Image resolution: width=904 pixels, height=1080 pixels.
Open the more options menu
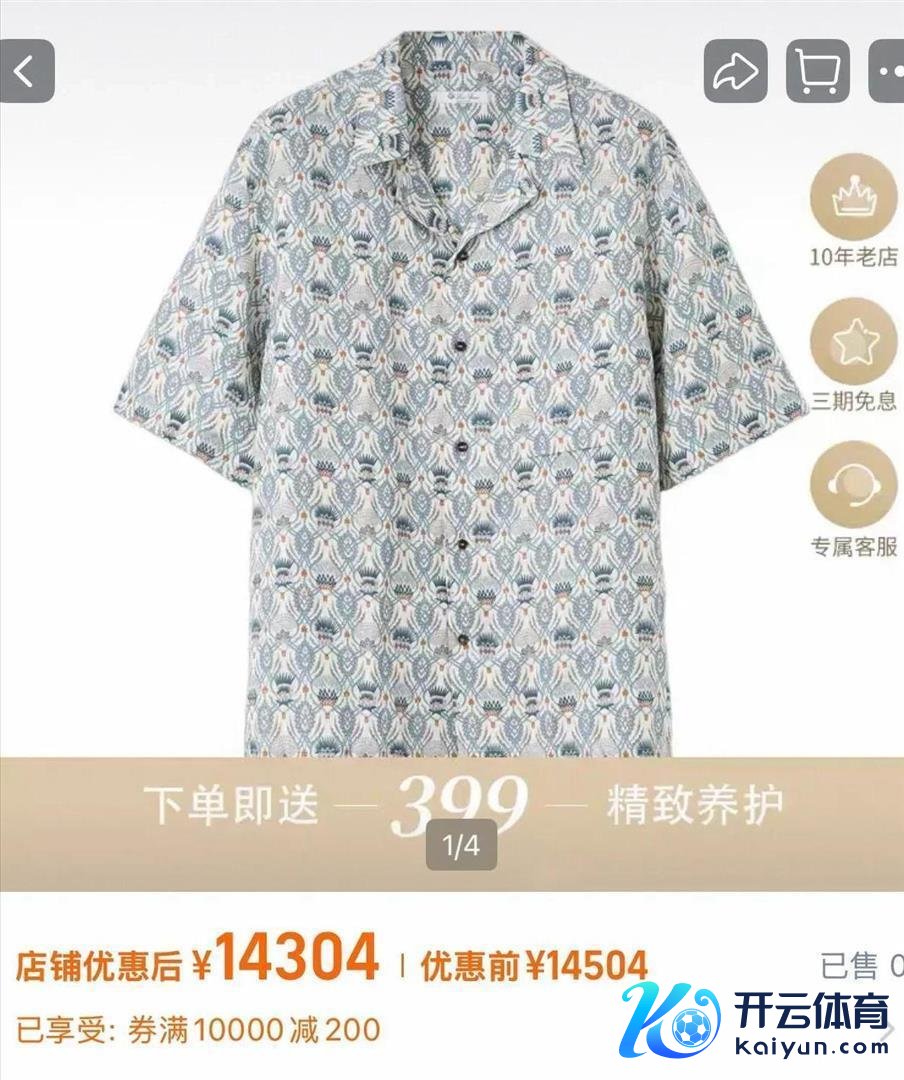click(x=888, y=71)
